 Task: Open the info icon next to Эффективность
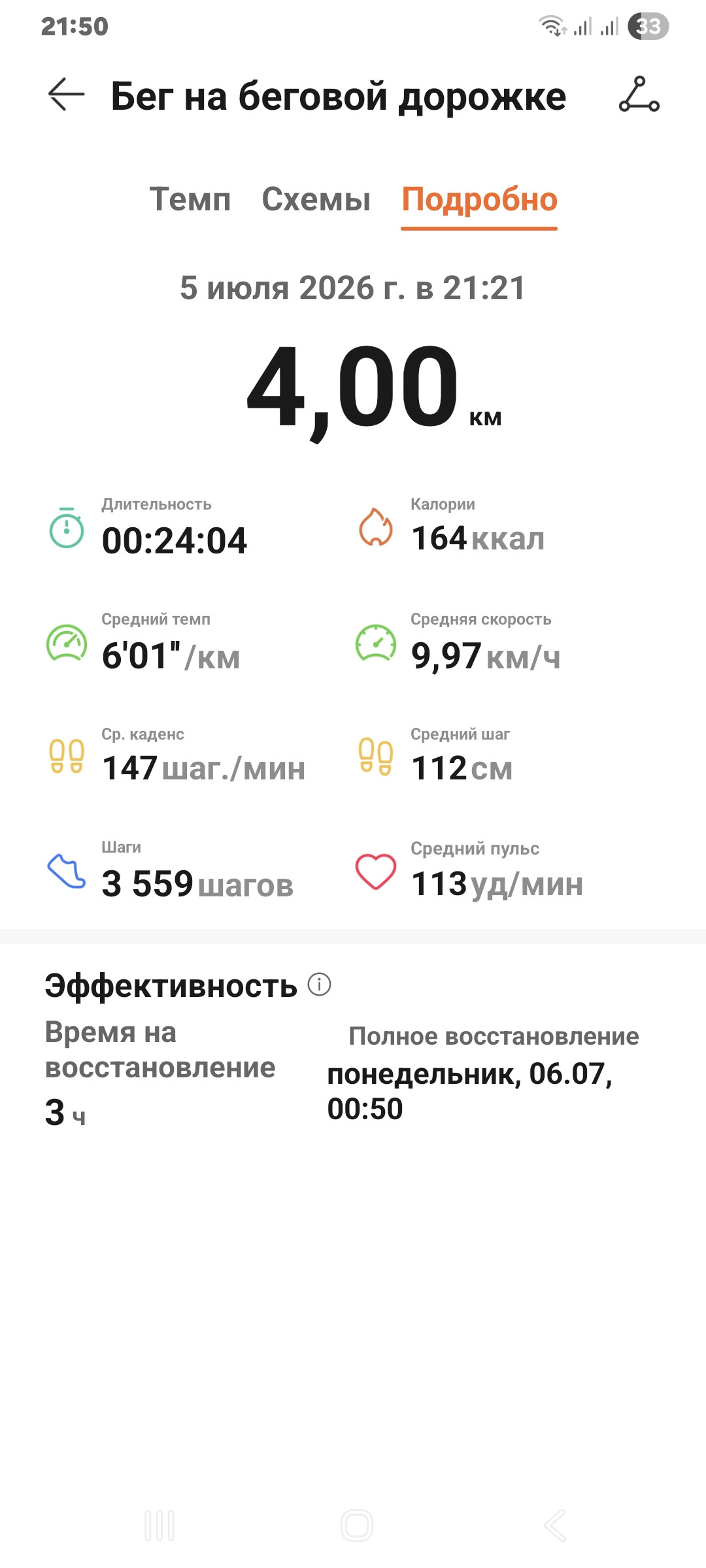[x=320, y=984]
